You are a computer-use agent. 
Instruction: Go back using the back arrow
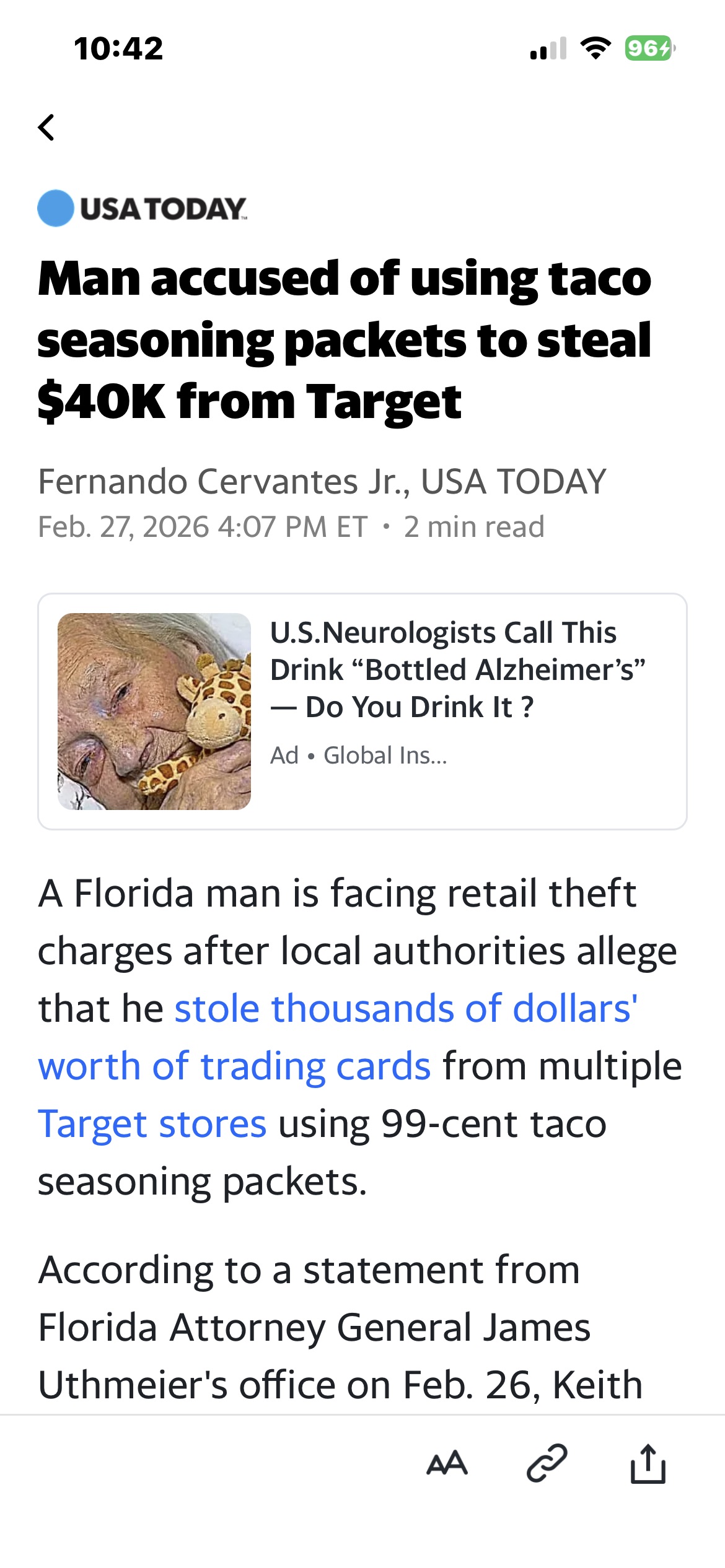[x=46, y=128]
